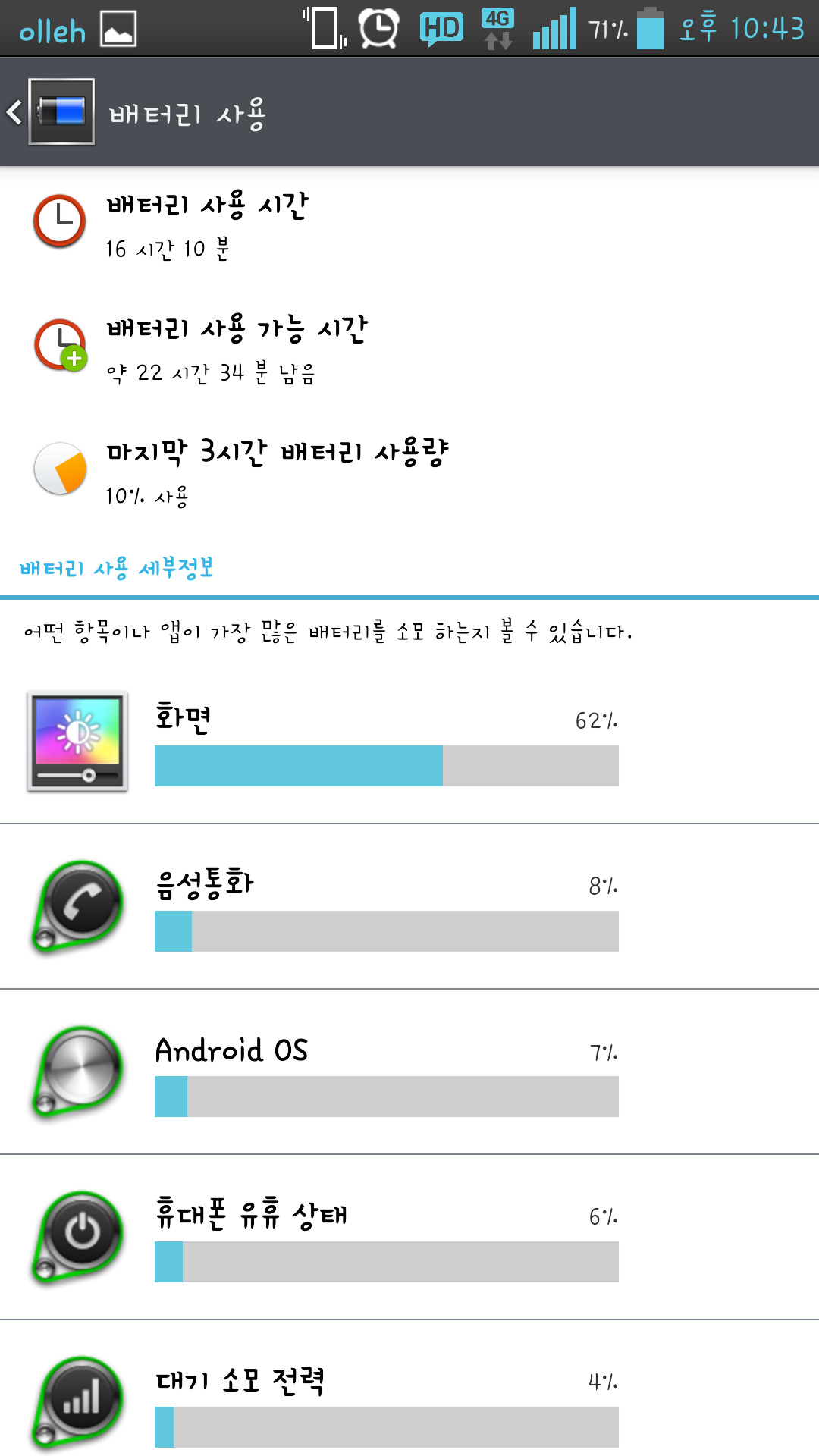Go back from 배터리 사용 screen
Screen dimensions: 819x1456
pyautogui.click(x=50, y=112)
